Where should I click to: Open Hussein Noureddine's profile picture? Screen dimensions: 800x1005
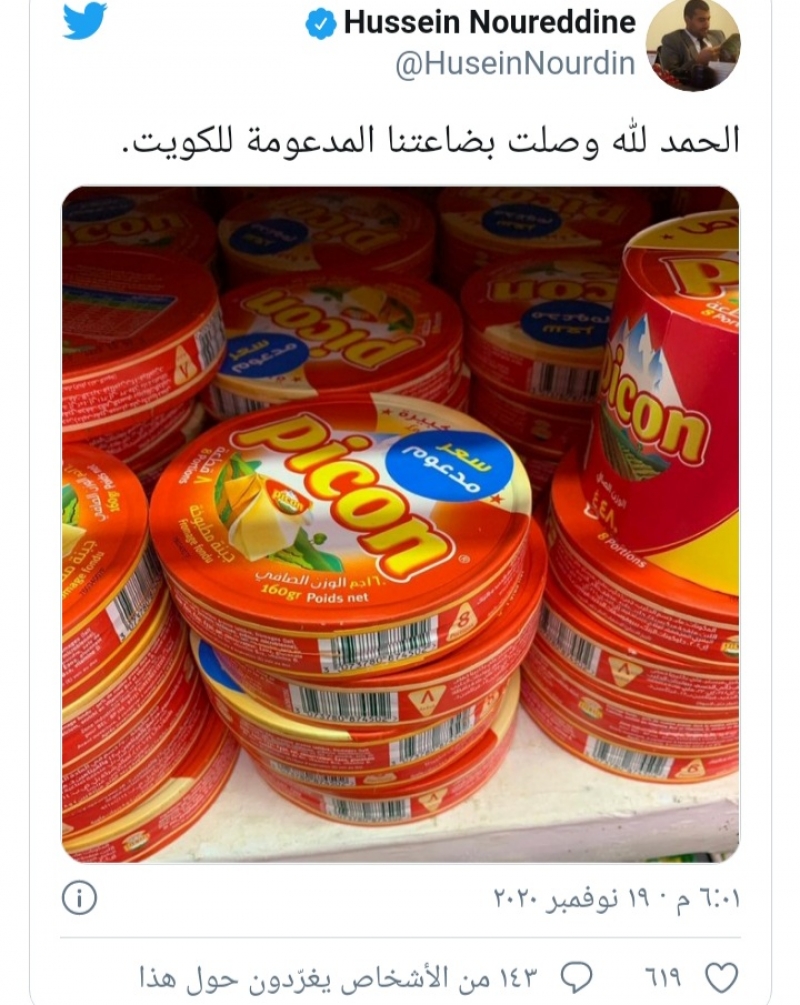click(693, 45)
